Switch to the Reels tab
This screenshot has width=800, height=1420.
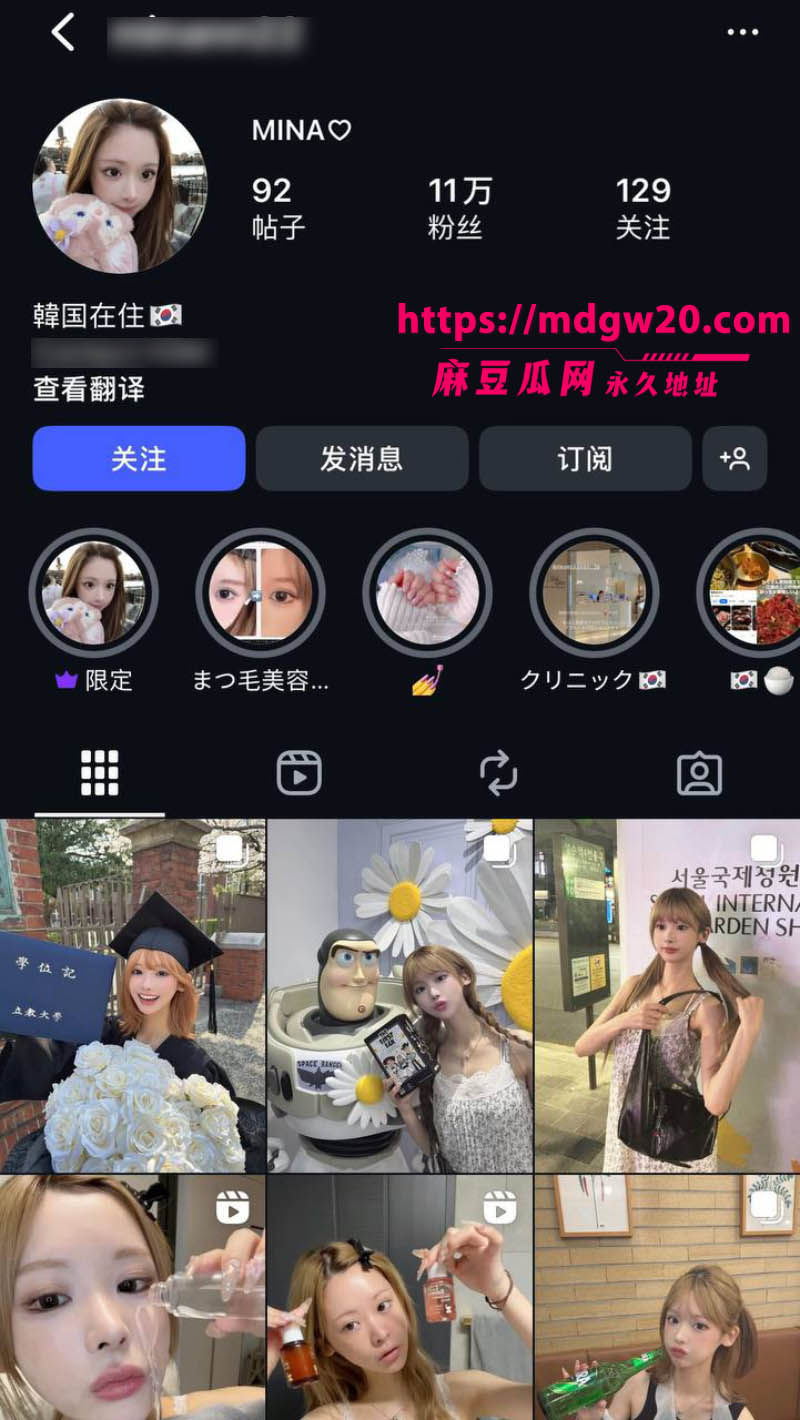coord(299,773)
